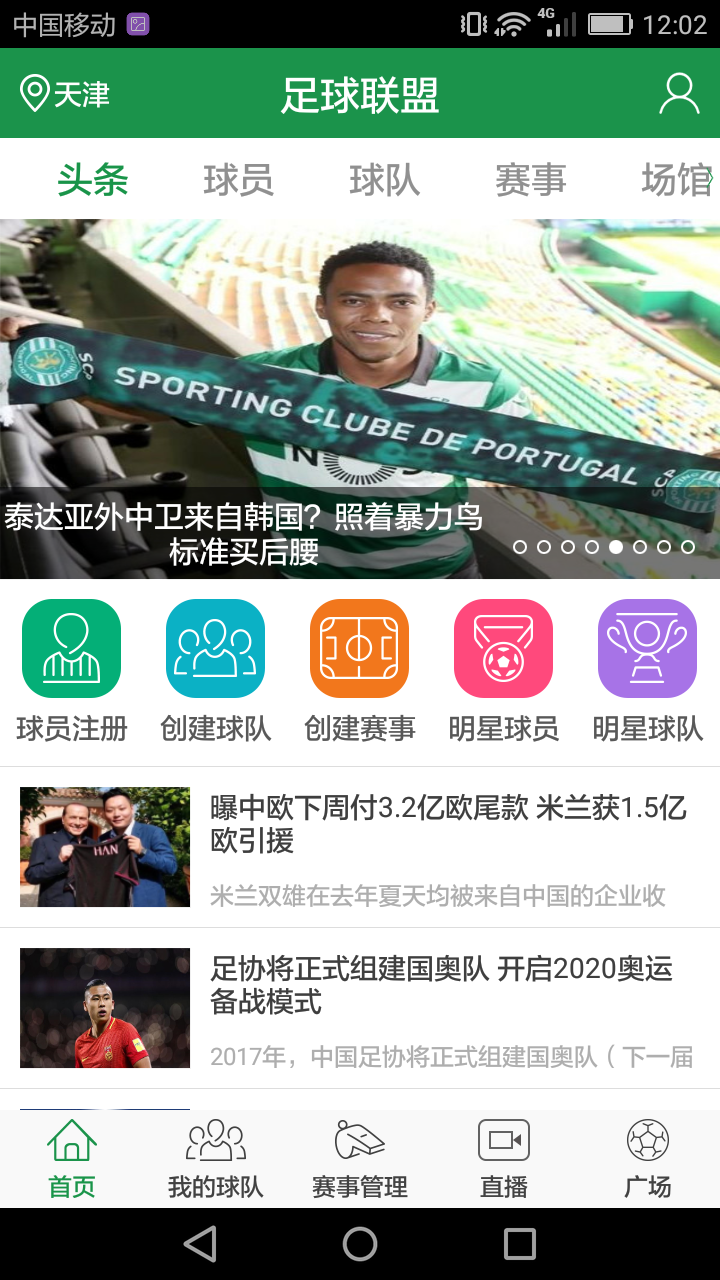Change the city location from 天津
Image resolution: width=720 pixels, height=1280 pixels.
click(65, 94)
